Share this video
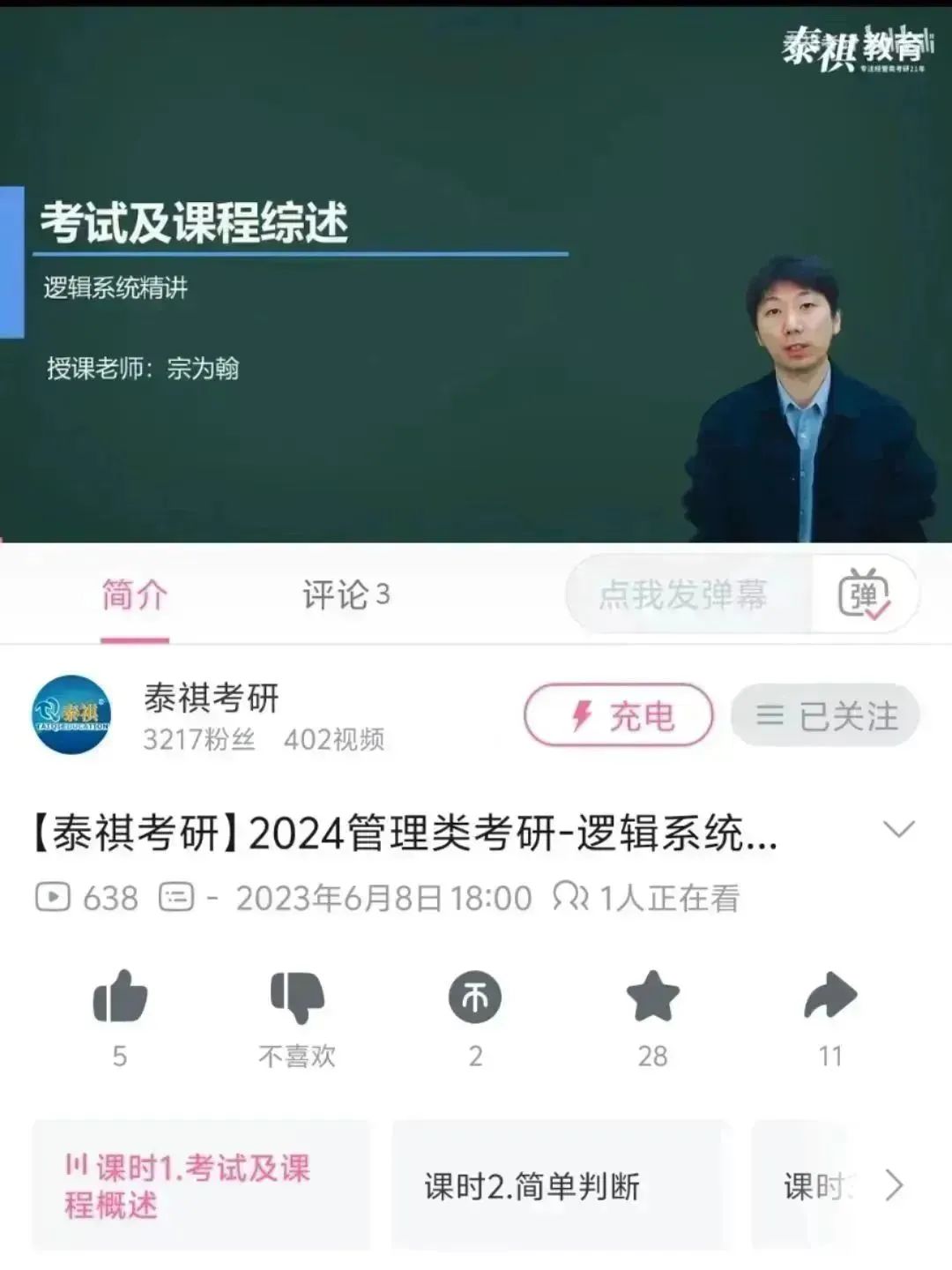 point(830,997)
